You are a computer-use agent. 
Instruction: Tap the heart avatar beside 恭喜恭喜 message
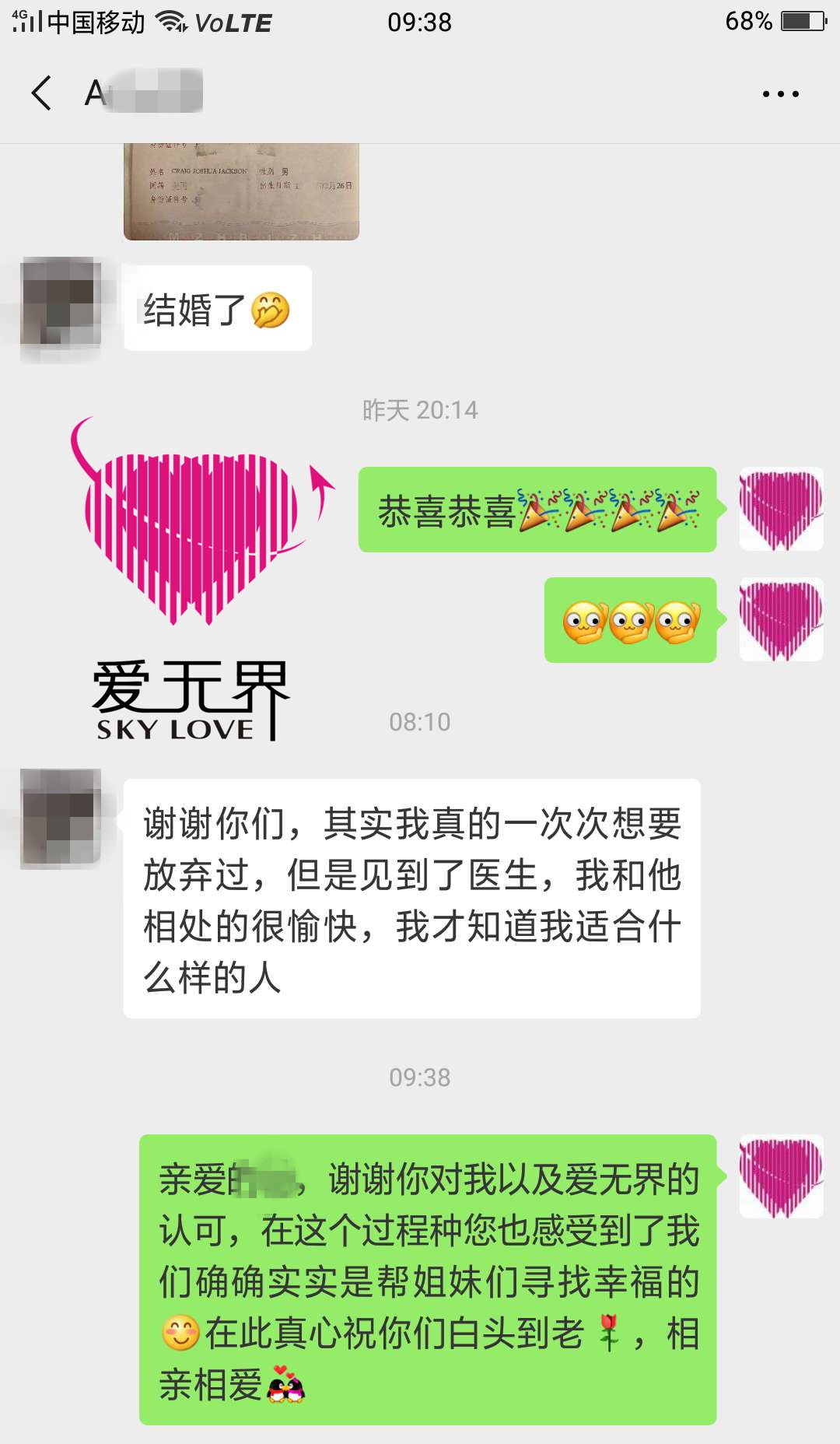click(781, 510)
